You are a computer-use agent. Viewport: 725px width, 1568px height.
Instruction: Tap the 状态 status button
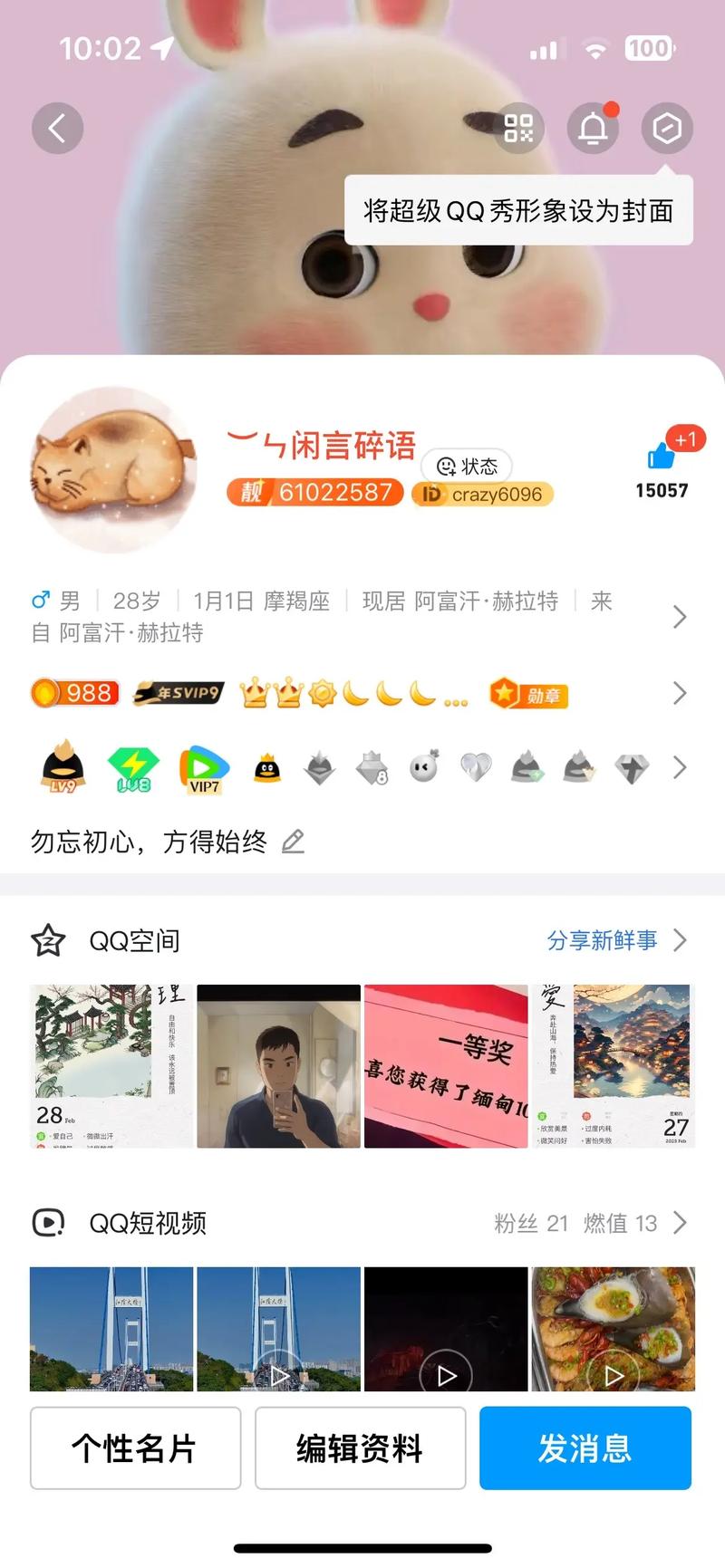coord(467,467)
